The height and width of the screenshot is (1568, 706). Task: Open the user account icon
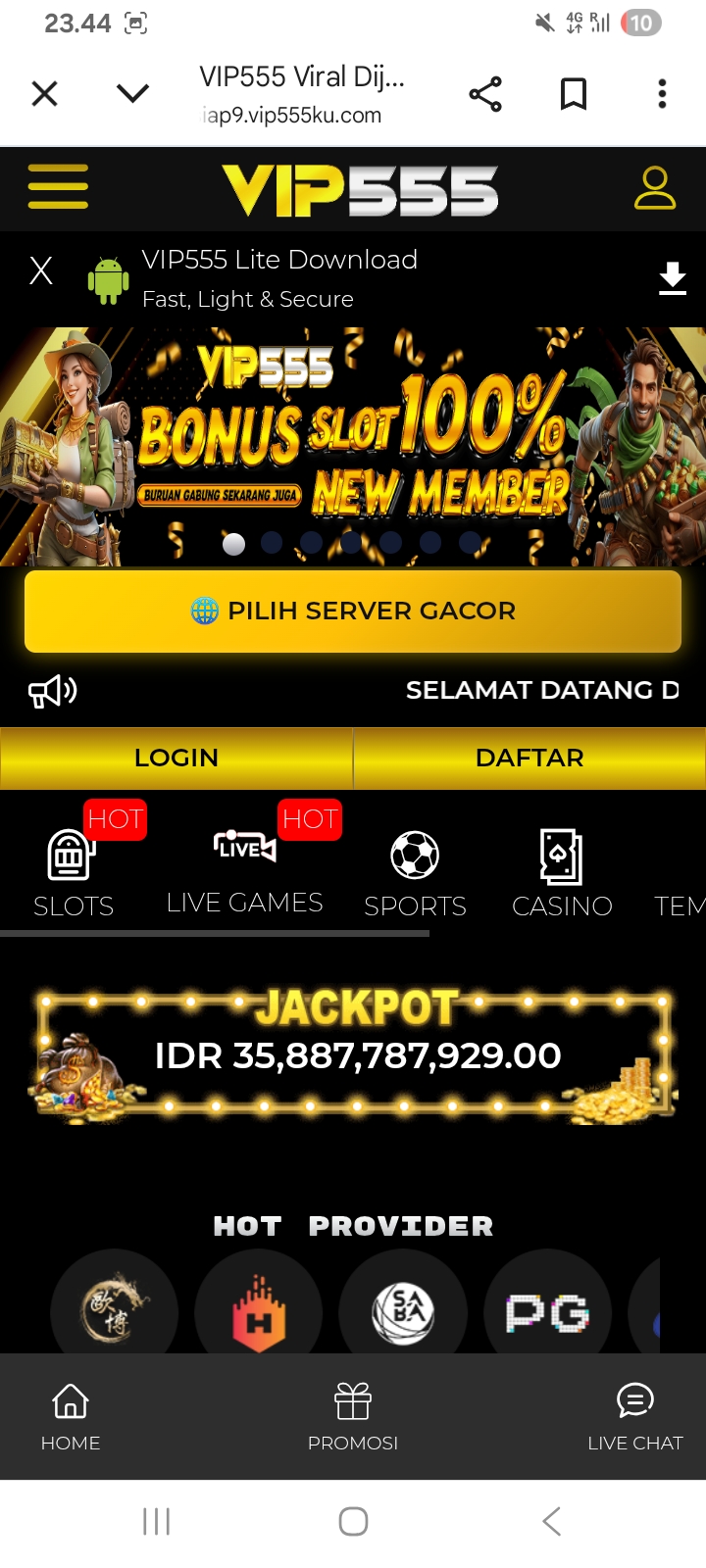click(654, 188)
